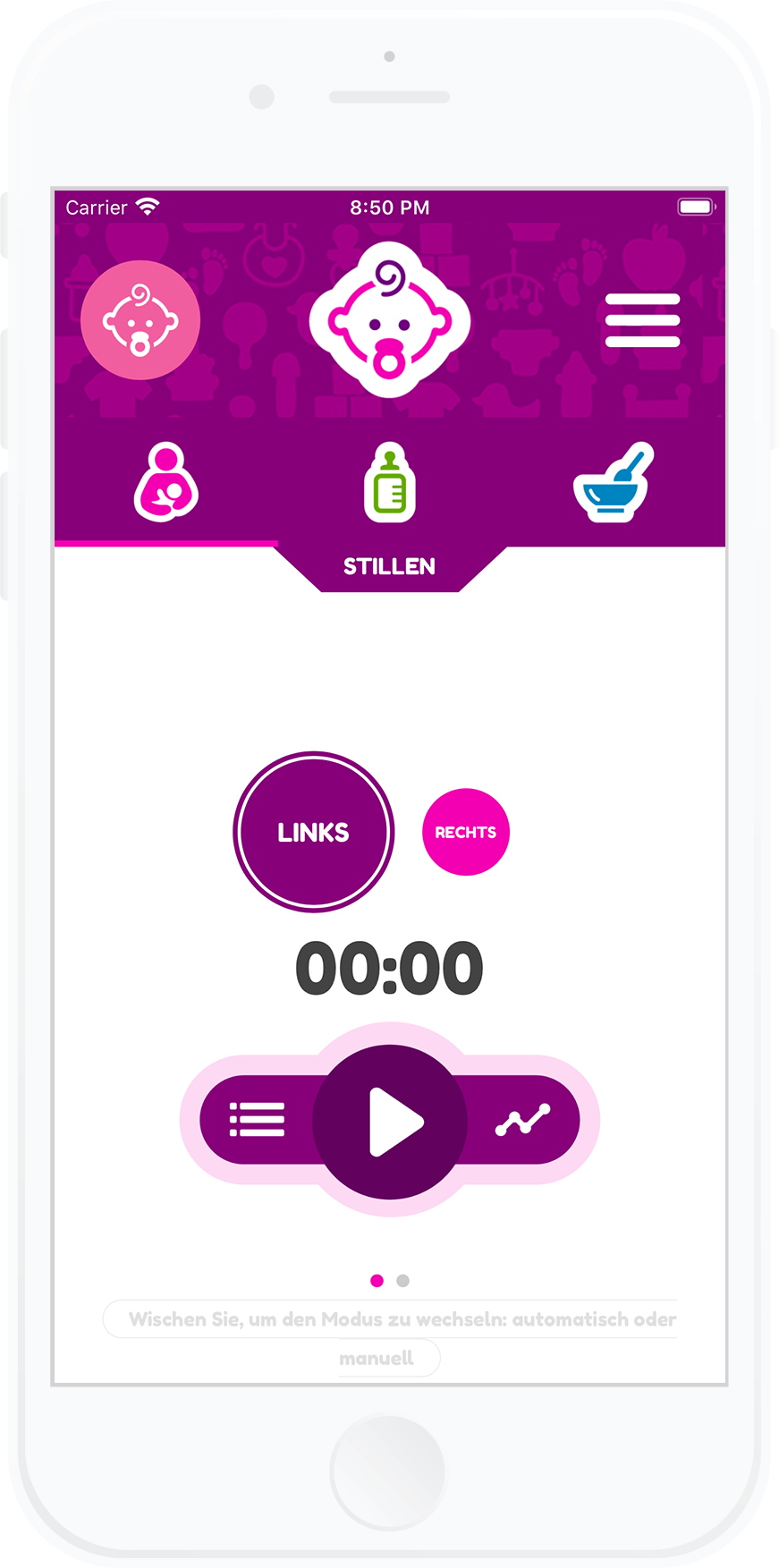Screen dimensions: 779x1568
Task: Select the RECHTS breast side
Action: [x=465, y=832]
